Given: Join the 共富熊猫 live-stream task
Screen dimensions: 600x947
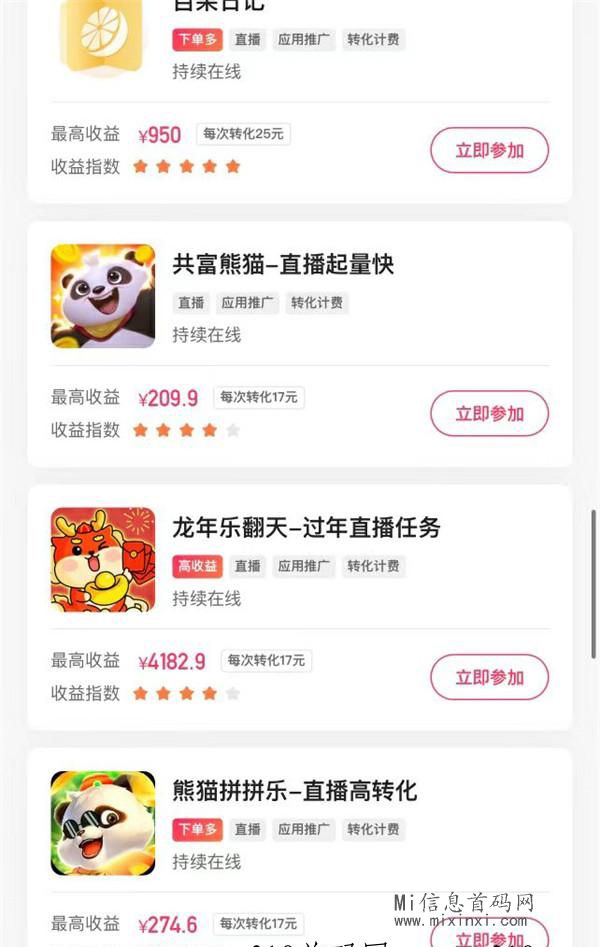Looking at the screenshot, I should pos(489,414).
